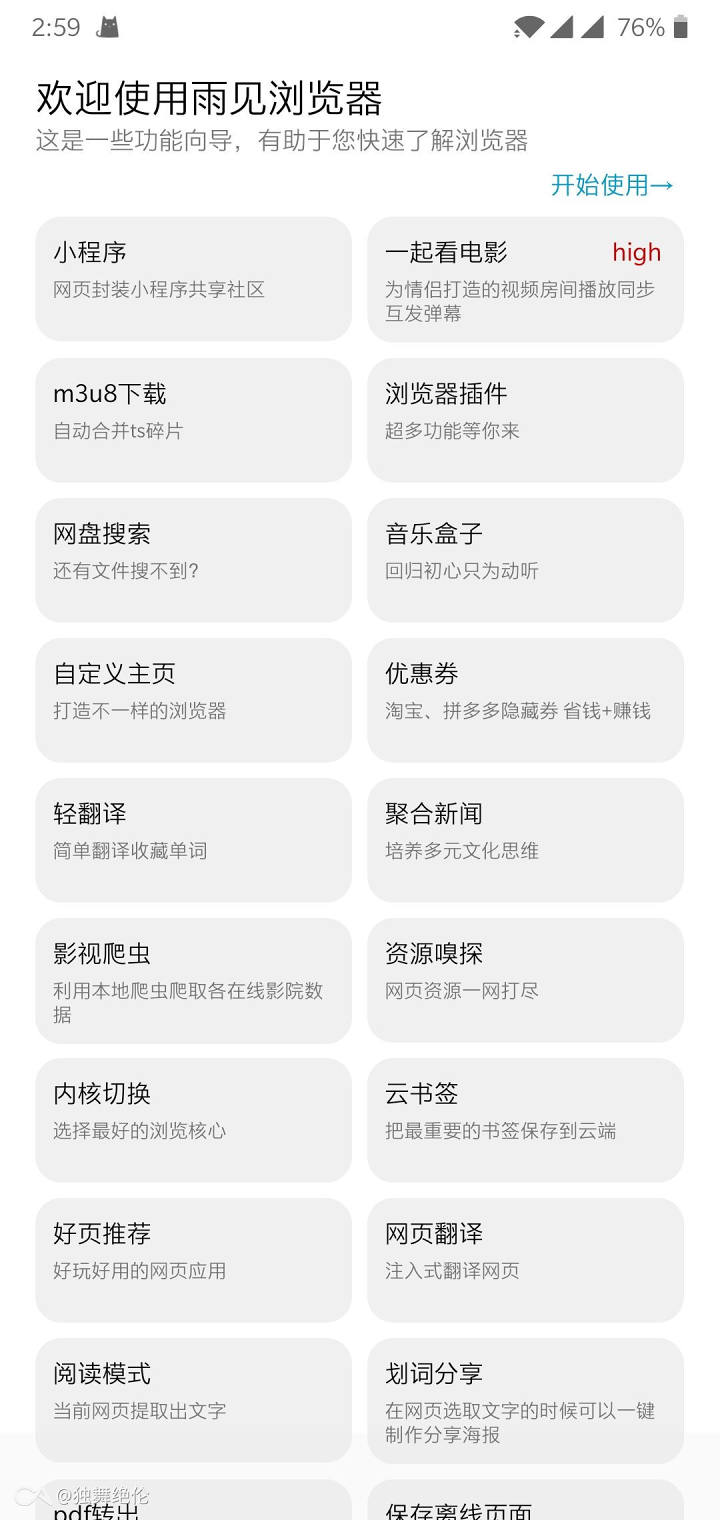
Task: Open the 网页翻译 card
Action: [525, 1259]
